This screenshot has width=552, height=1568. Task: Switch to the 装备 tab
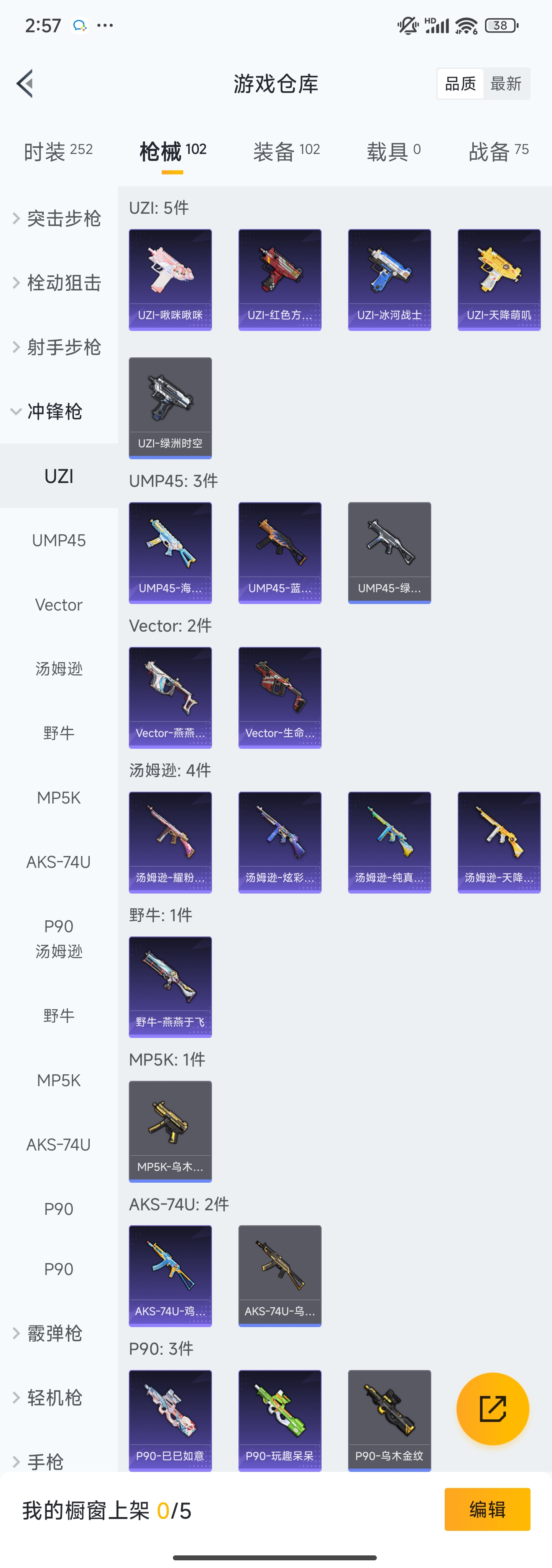(x=286, y=151)
